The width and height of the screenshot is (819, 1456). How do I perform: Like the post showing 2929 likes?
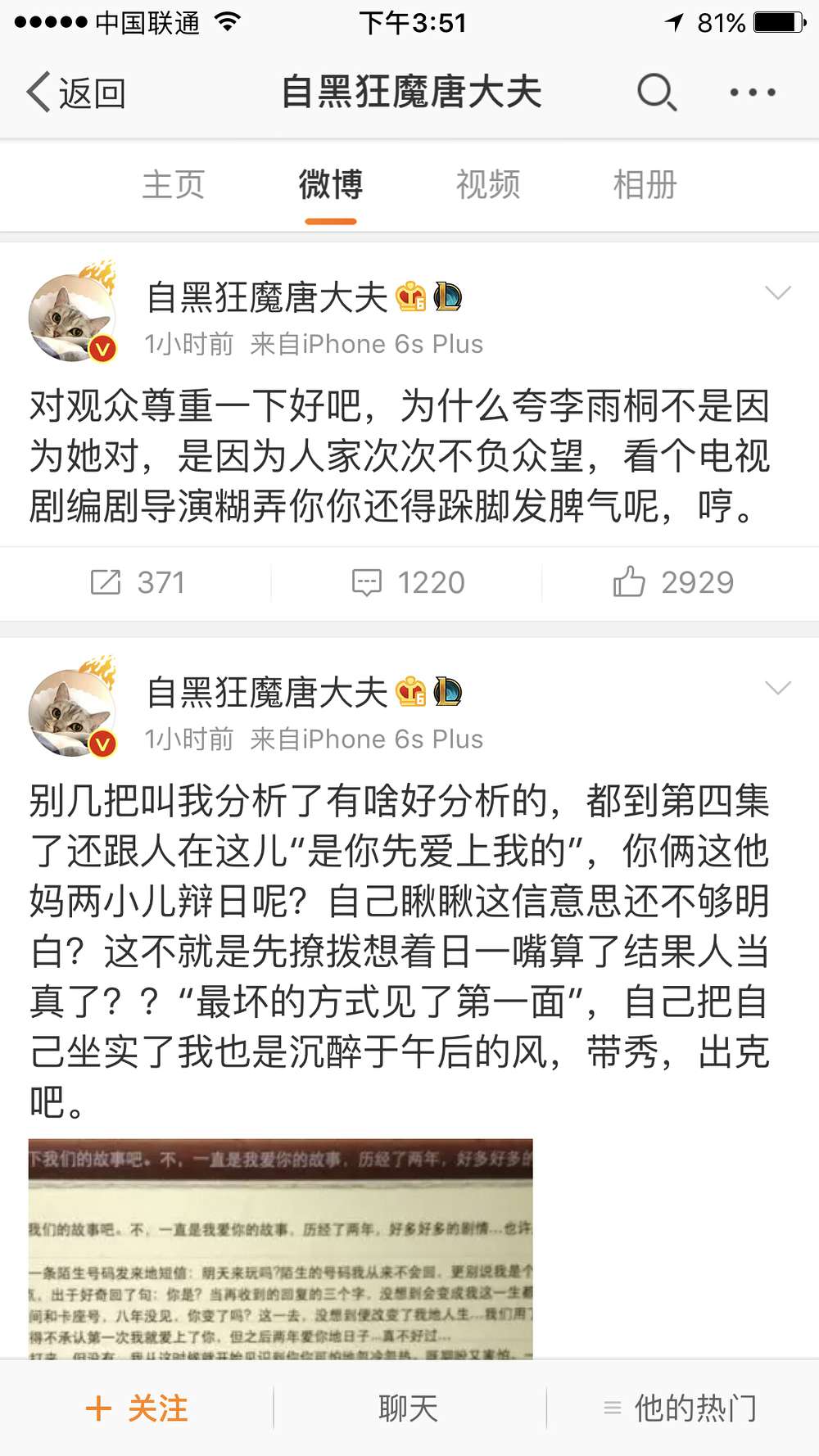coord(673,583)
